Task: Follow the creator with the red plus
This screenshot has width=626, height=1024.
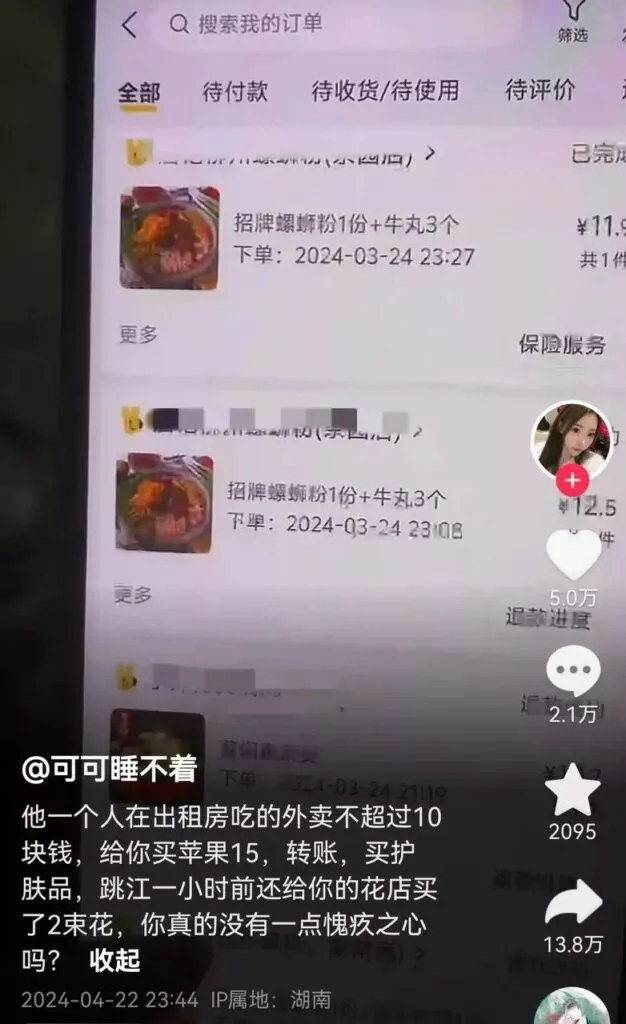Action: [572, 481]
